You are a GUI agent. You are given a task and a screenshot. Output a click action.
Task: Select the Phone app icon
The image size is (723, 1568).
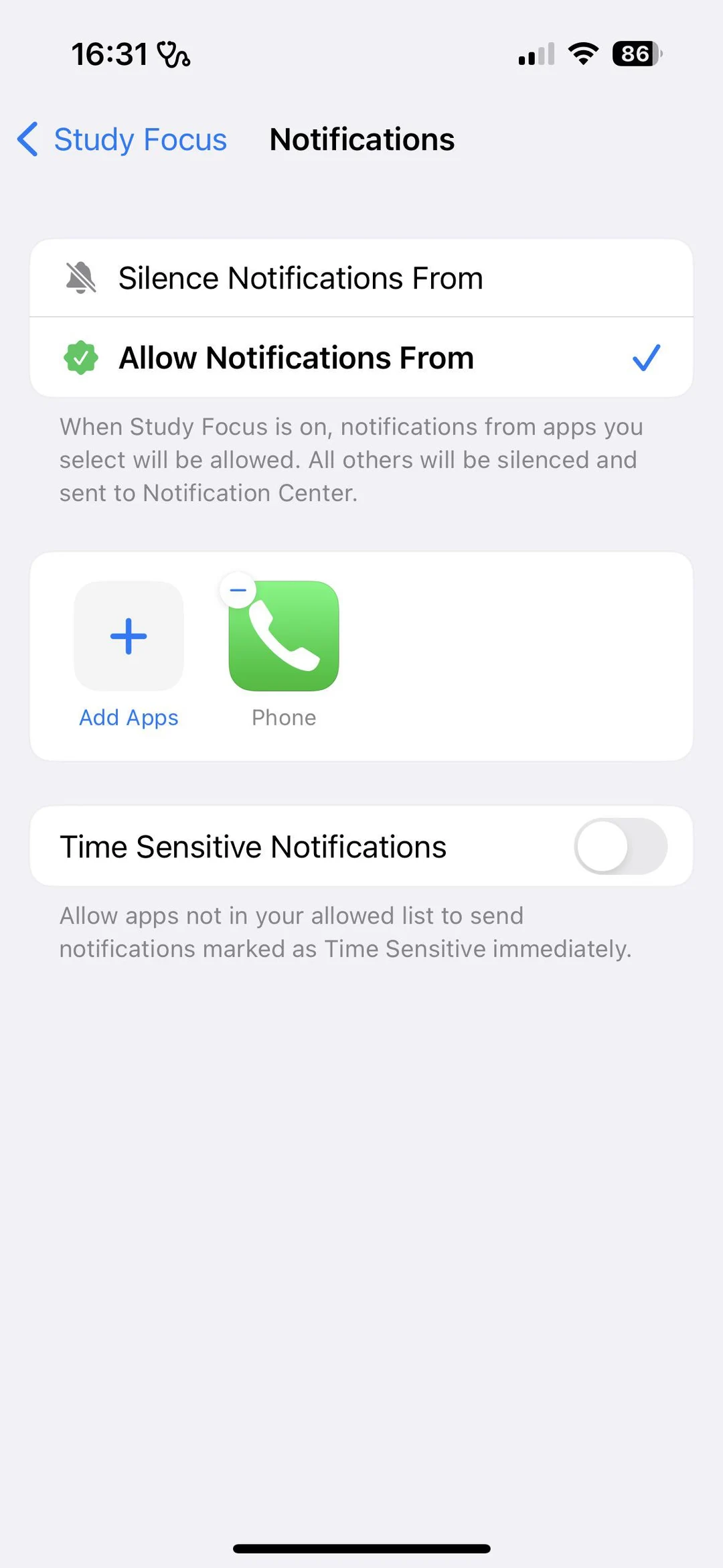point(283,635)
